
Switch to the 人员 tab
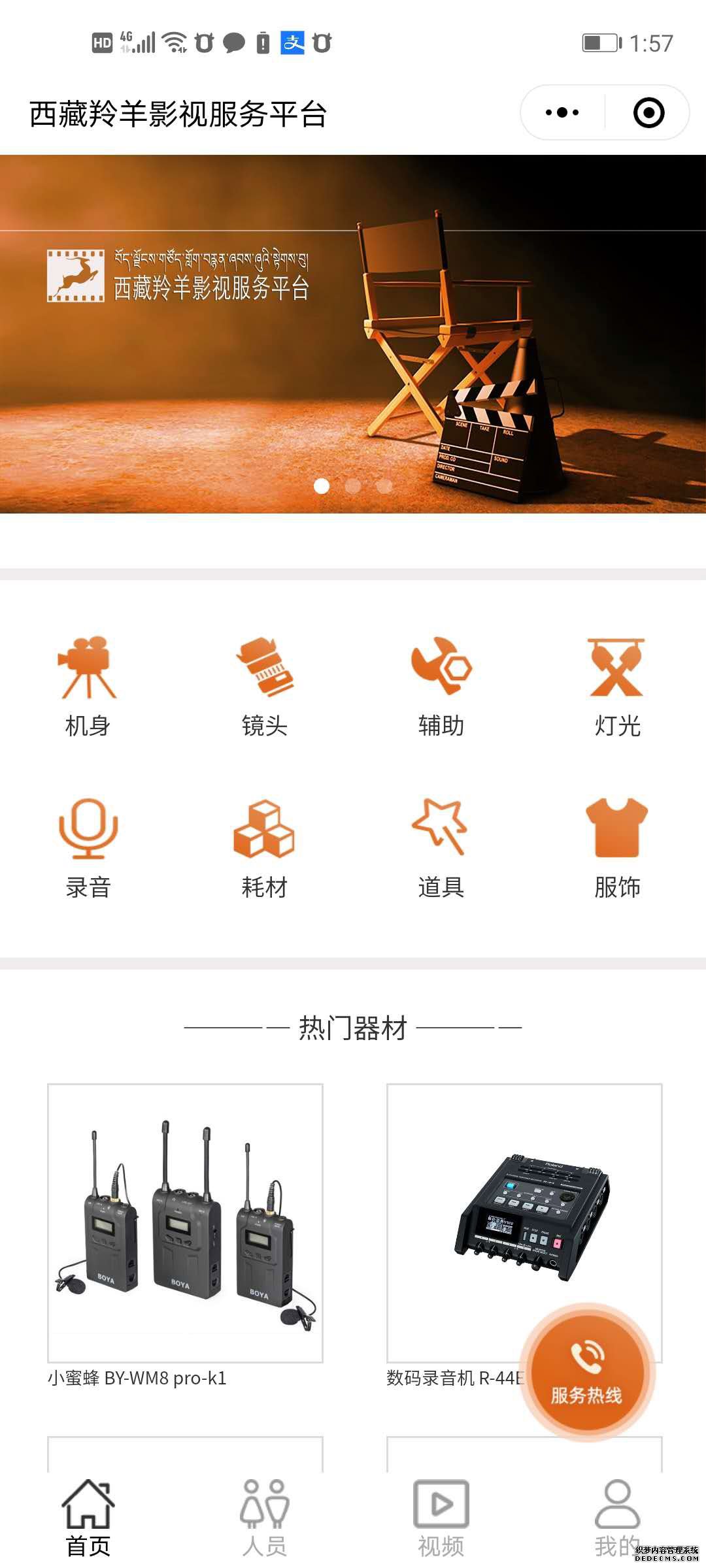click(264, 1517)
